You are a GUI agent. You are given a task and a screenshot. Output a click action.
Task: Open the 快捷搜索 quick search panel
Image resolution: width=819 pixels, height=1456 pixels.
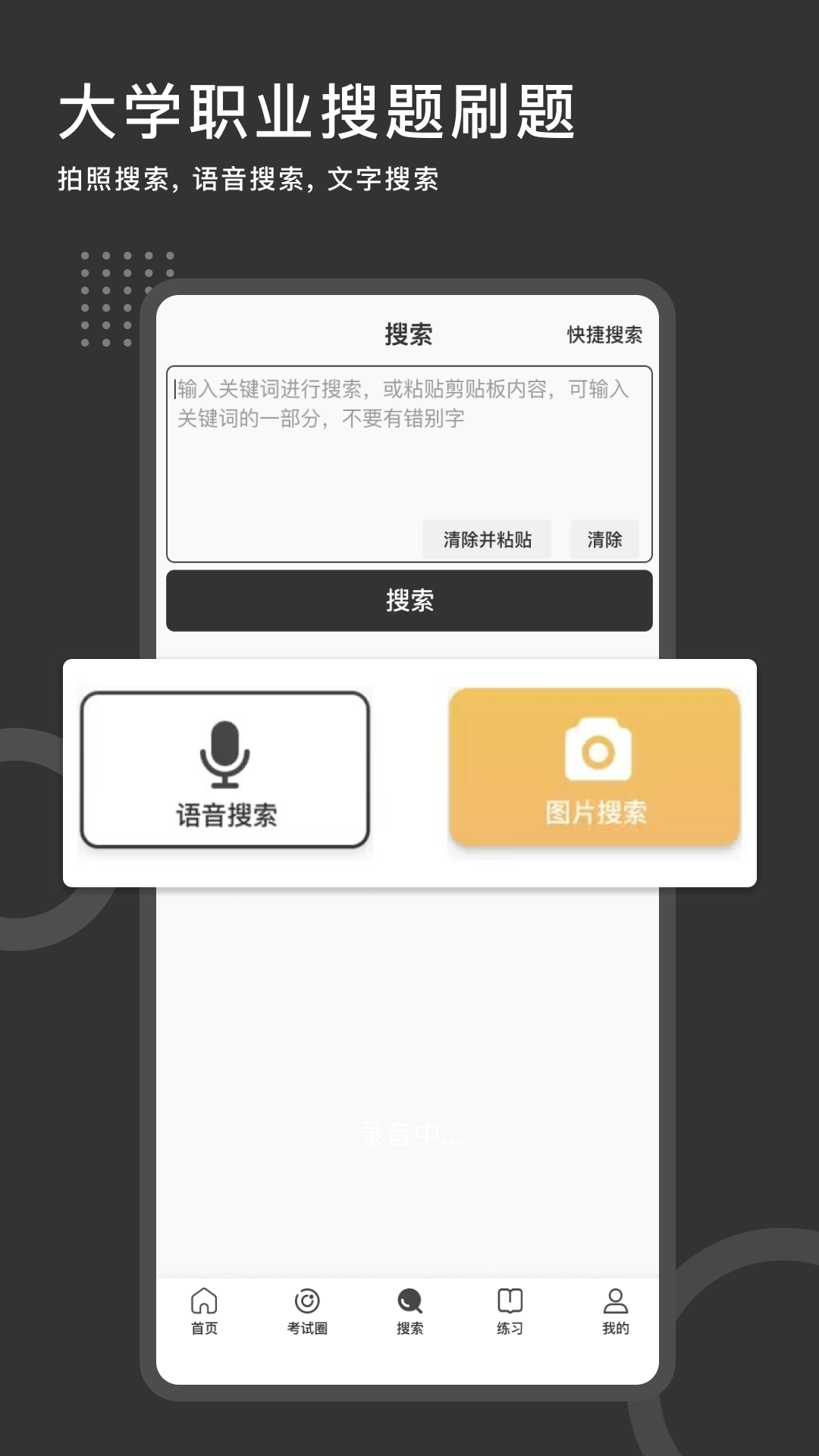605,334
